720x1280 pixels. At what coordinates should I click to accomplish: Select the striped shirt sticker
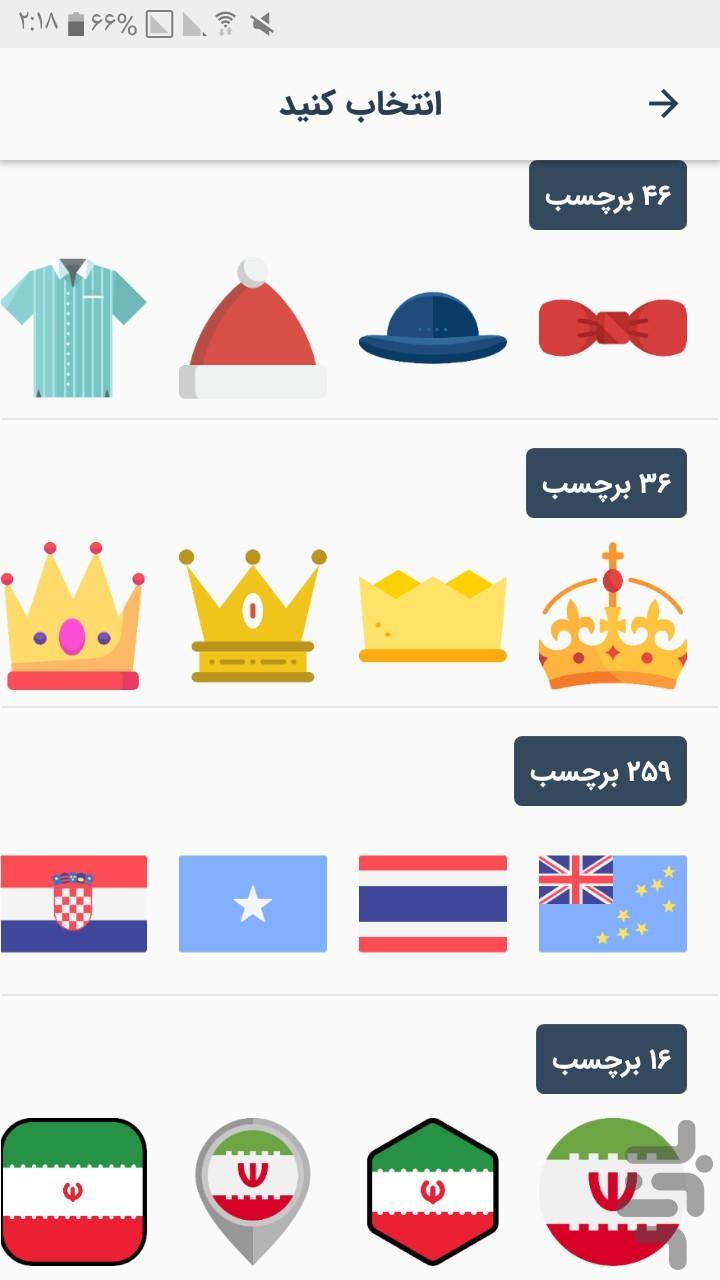click(x=73, y=328)
